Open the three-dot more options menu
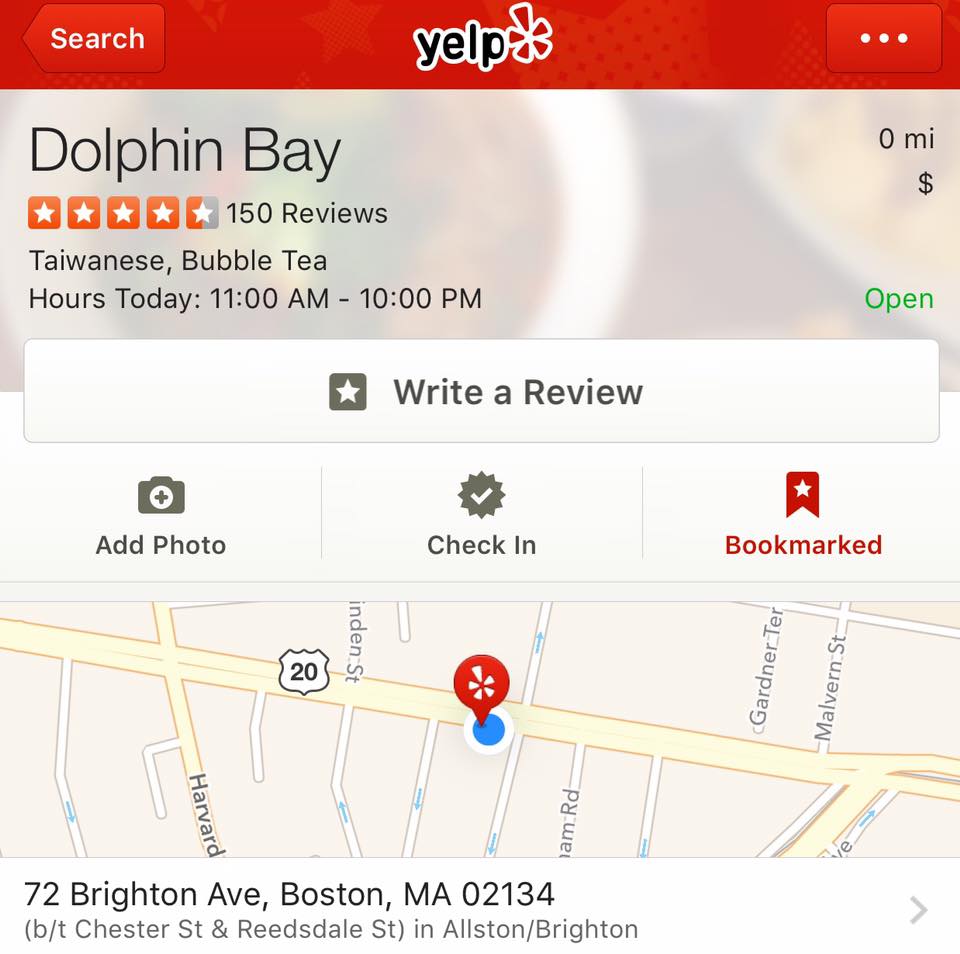 click(883, 39)
